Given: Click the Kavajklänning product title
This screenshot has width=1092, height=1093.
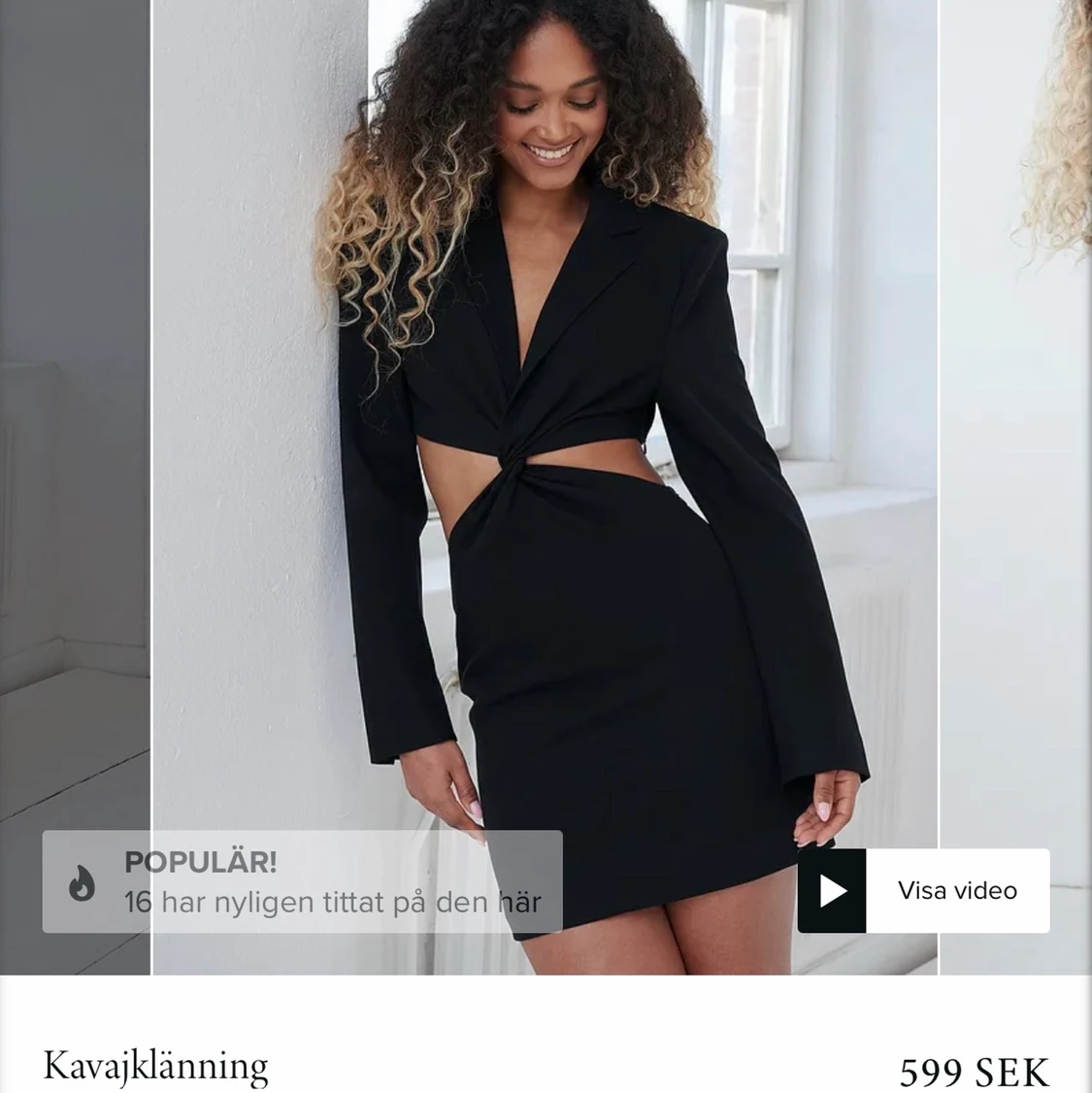Looking at the screenshot, I should click(x=153, y=1066).
